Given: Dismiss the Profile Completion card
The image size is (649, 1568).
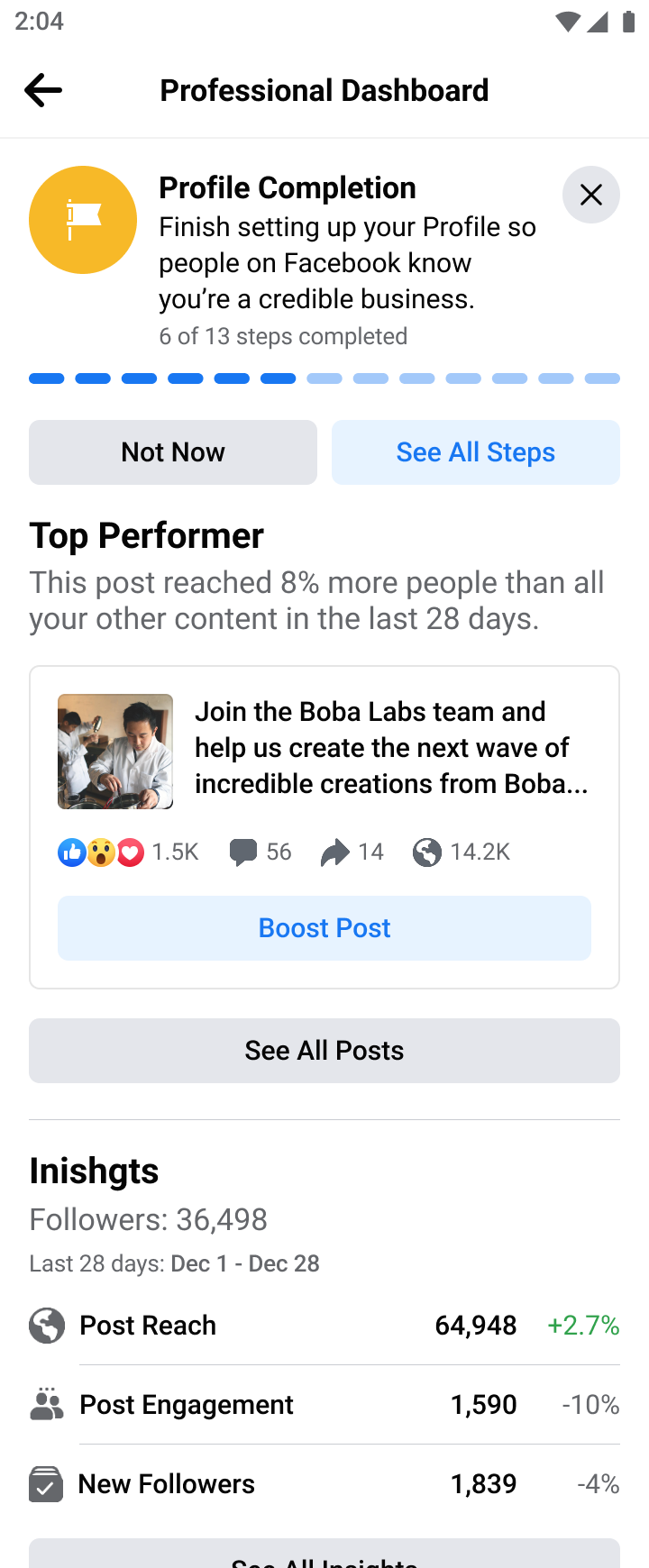Looking at the screenshot, I should [x=591, y=195].
